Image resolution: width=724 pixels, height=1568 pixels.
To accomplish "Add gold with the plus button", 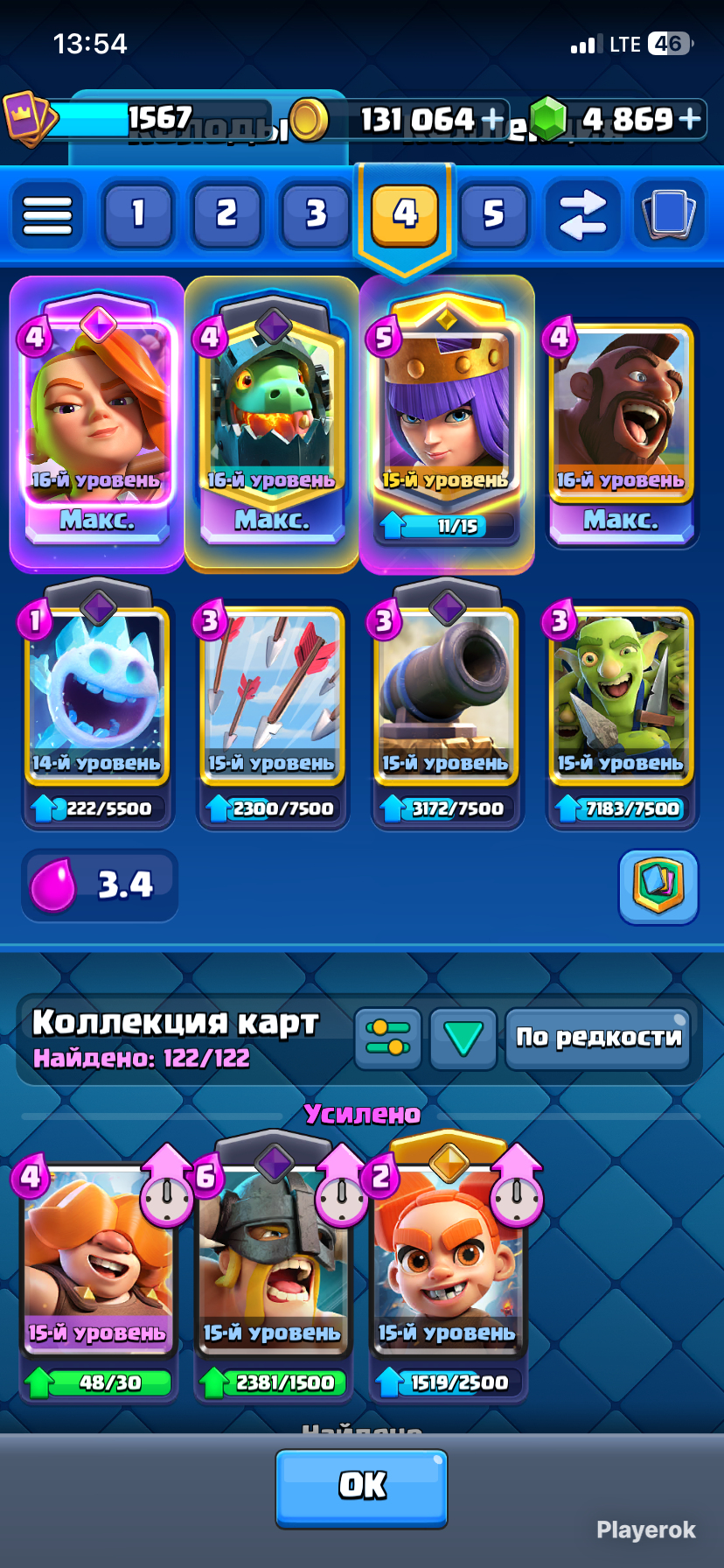I will 493,119.
